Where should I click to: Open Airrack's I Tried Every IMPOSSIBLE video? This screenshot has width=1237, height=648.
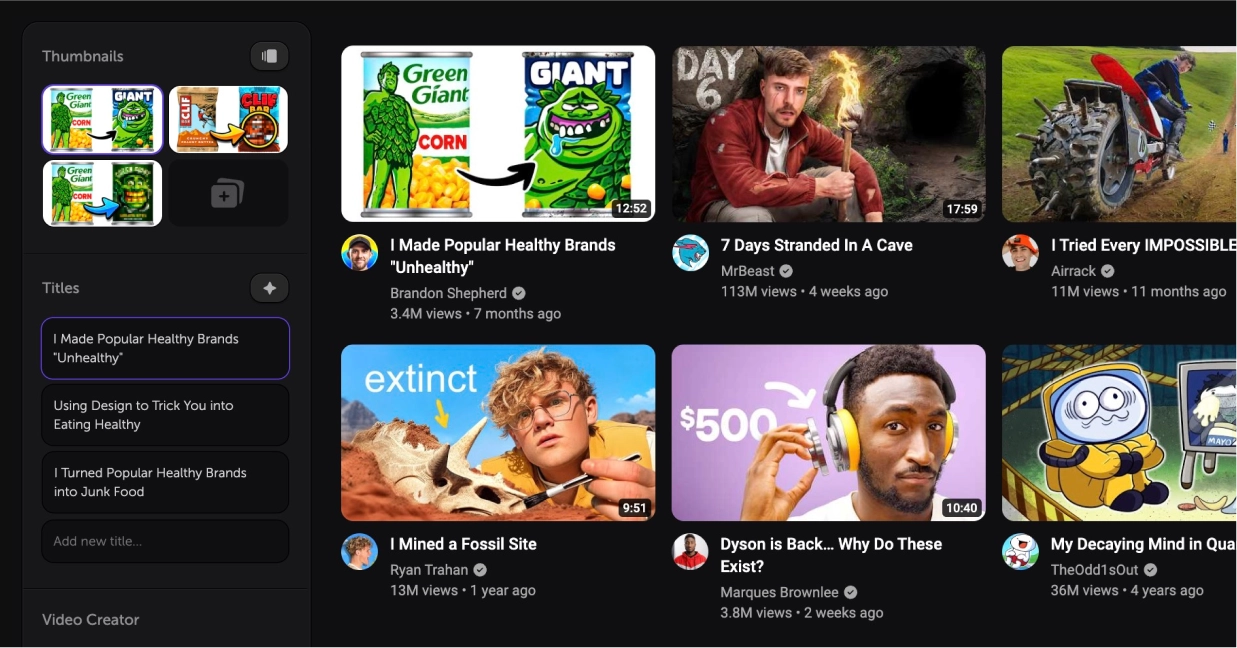click(1119, 133)
